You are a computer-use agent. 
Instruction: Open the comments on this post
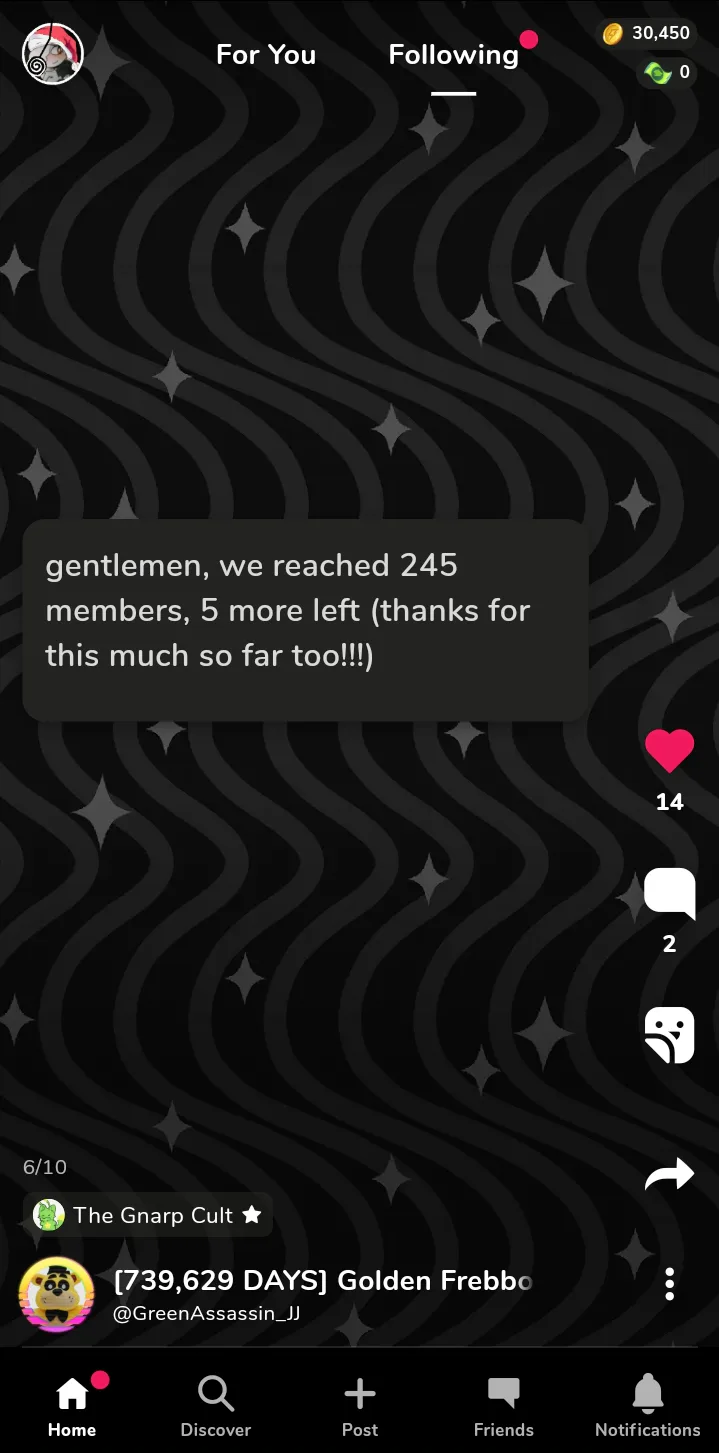669,892
